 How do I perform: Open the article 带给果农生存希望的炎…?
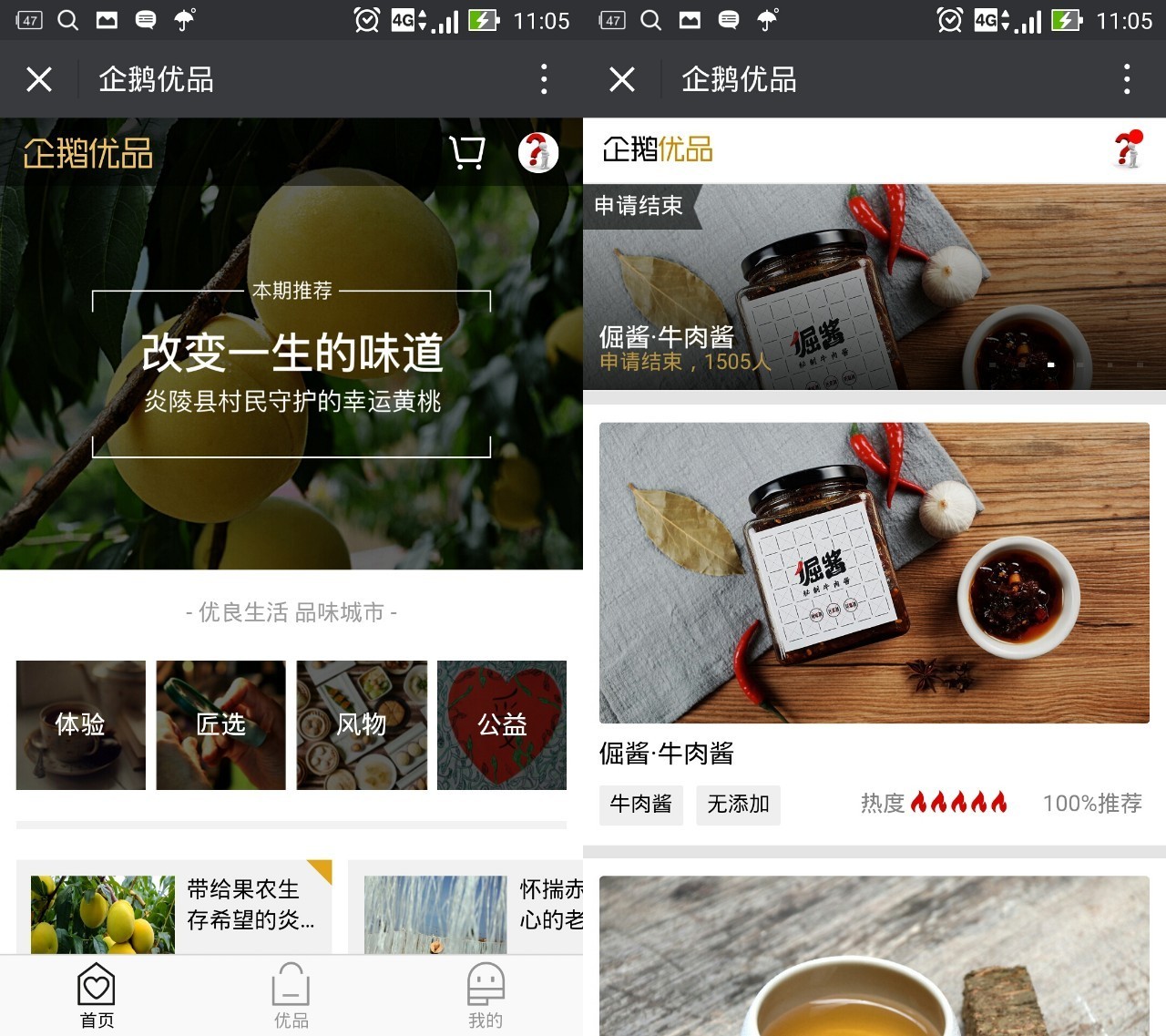173,907
